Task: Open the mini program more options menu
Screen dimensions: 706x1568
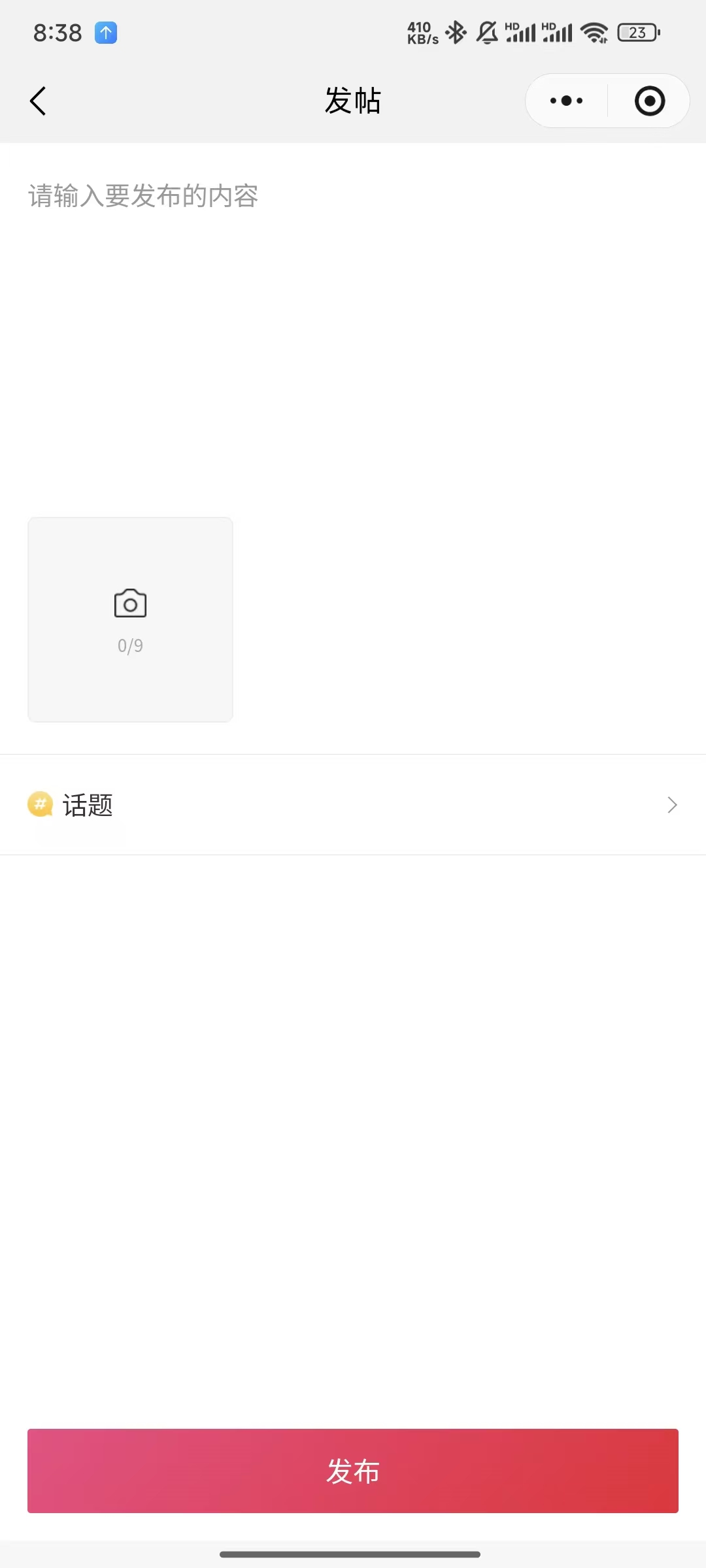Action: [566, 101]
